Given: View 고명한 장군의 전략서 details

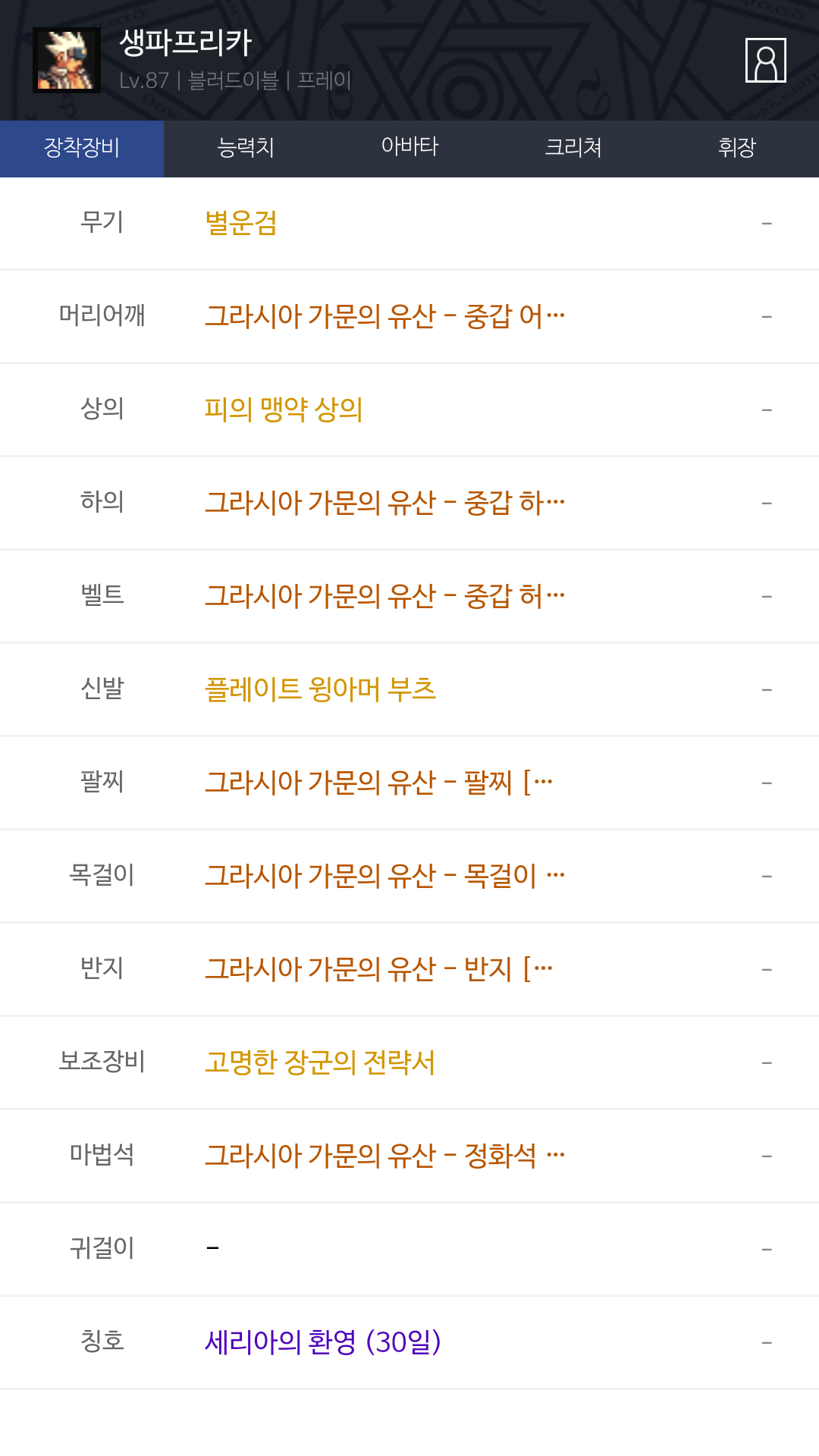Looking at the screenshot, I should [x=320, y=1062].
